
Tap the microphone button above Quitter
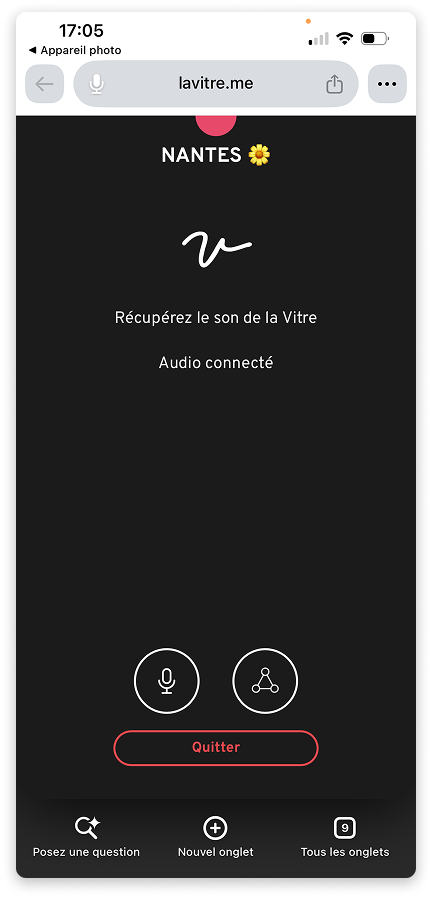click(167, 681)
